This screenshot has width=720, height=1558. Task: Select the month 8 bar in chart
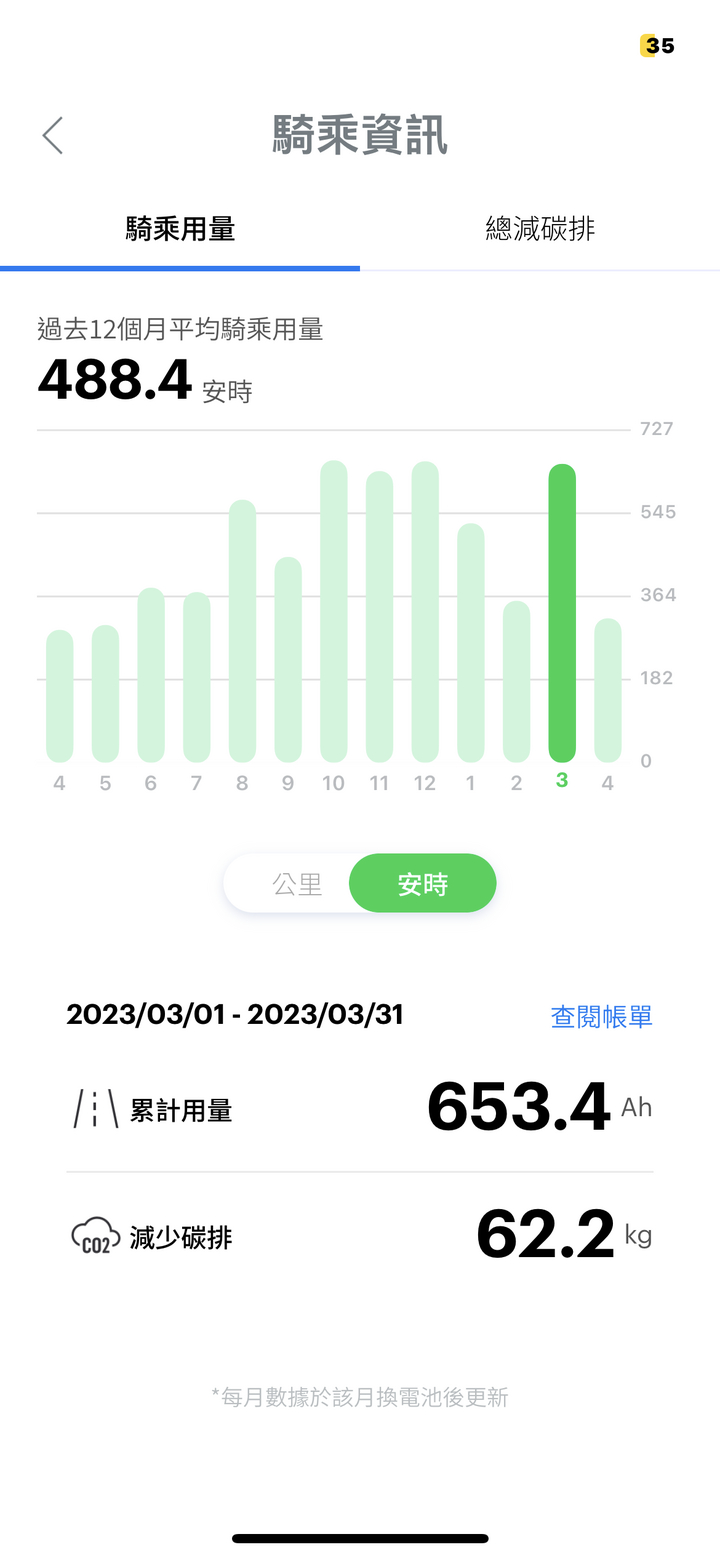pyautogui.click(x=243, y=631)
